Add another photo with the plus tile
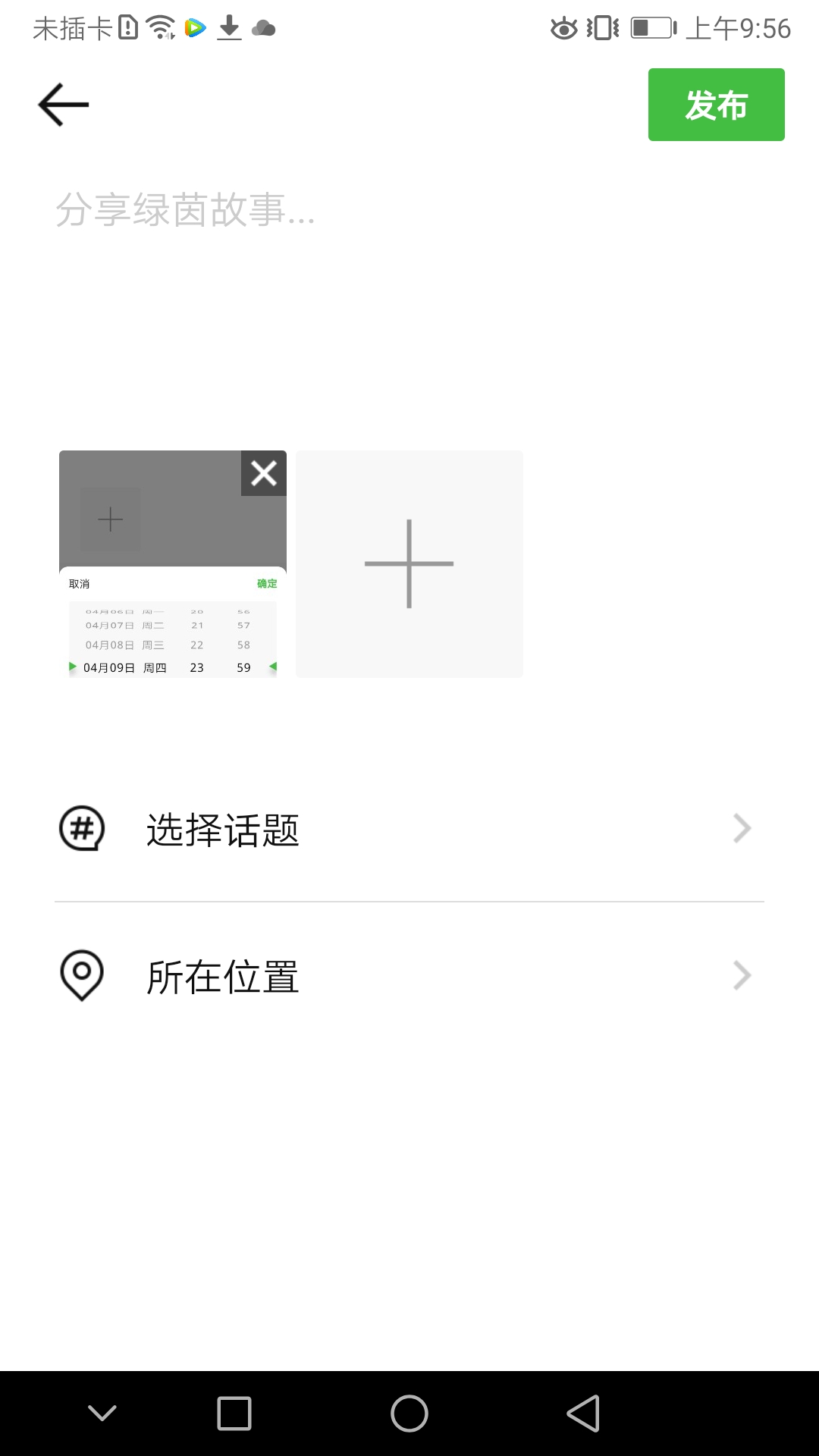 pyautogui.click(x=409, y=564)
